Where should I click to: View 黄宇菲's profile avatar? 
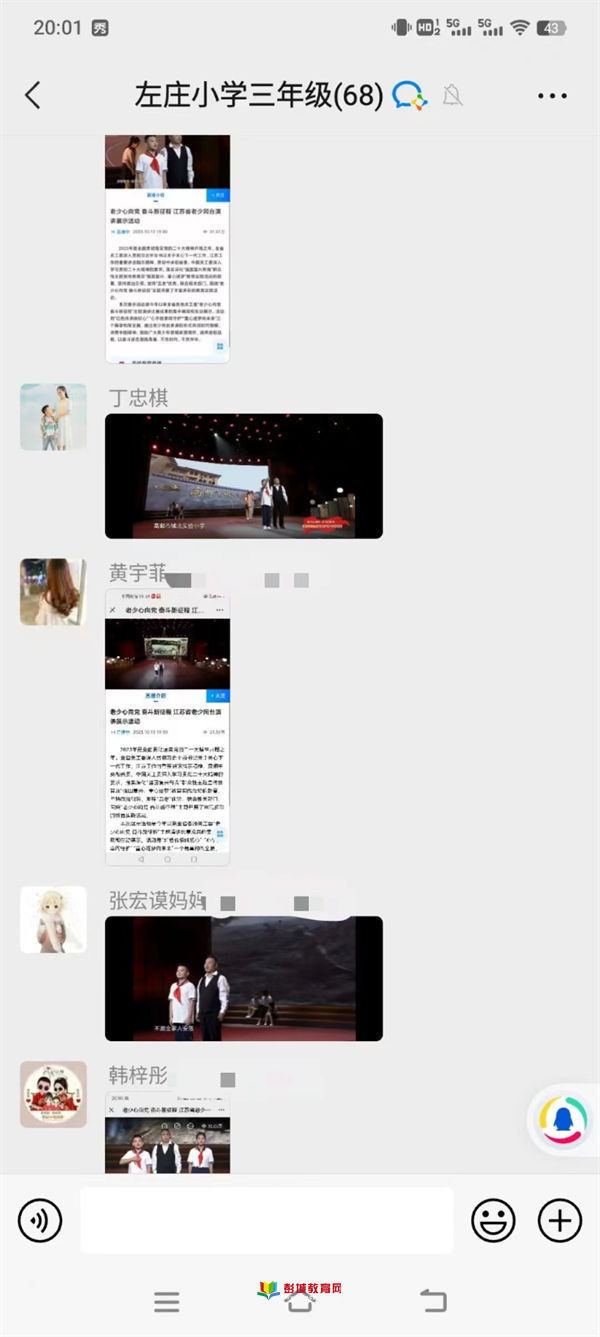(53, 592)
